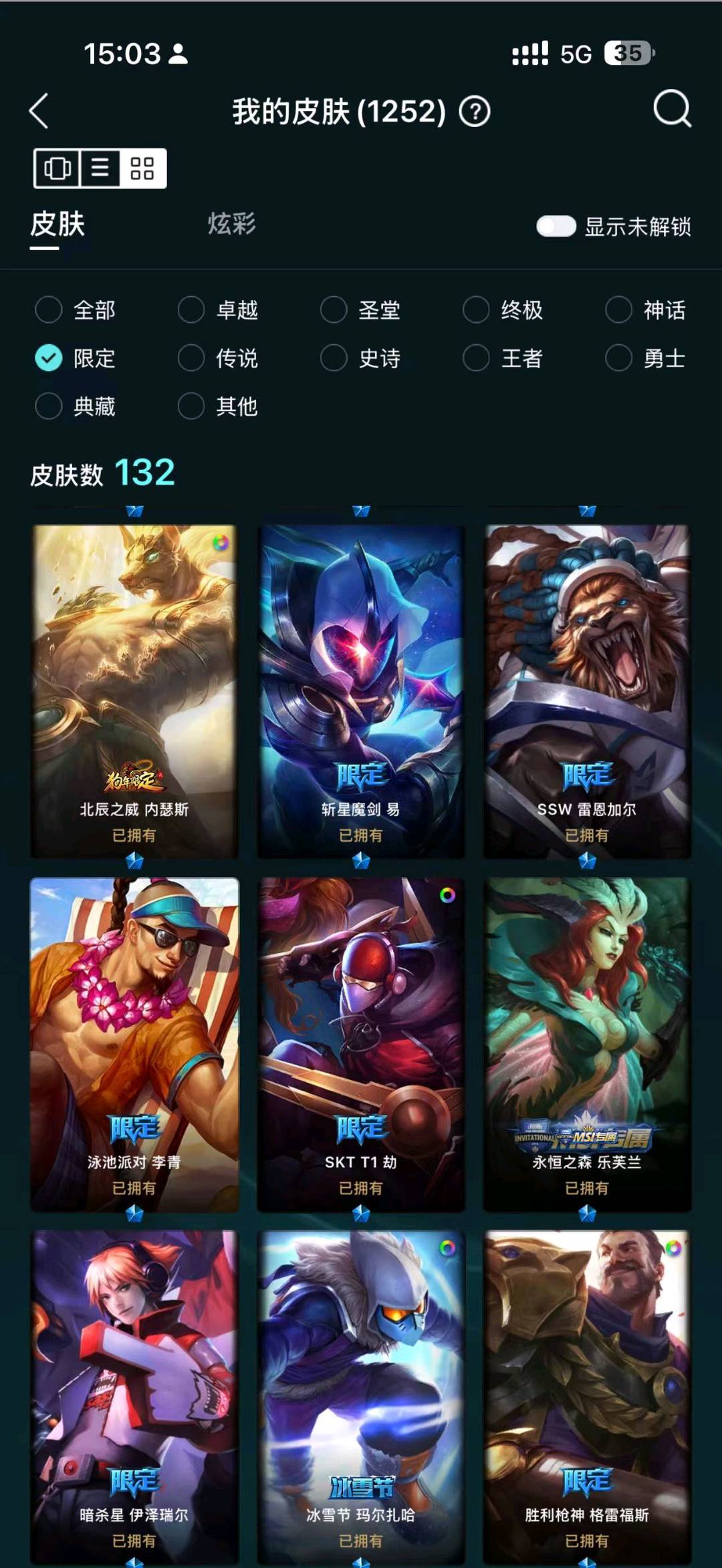Open the help question-mark icon

tap(475, 111)
